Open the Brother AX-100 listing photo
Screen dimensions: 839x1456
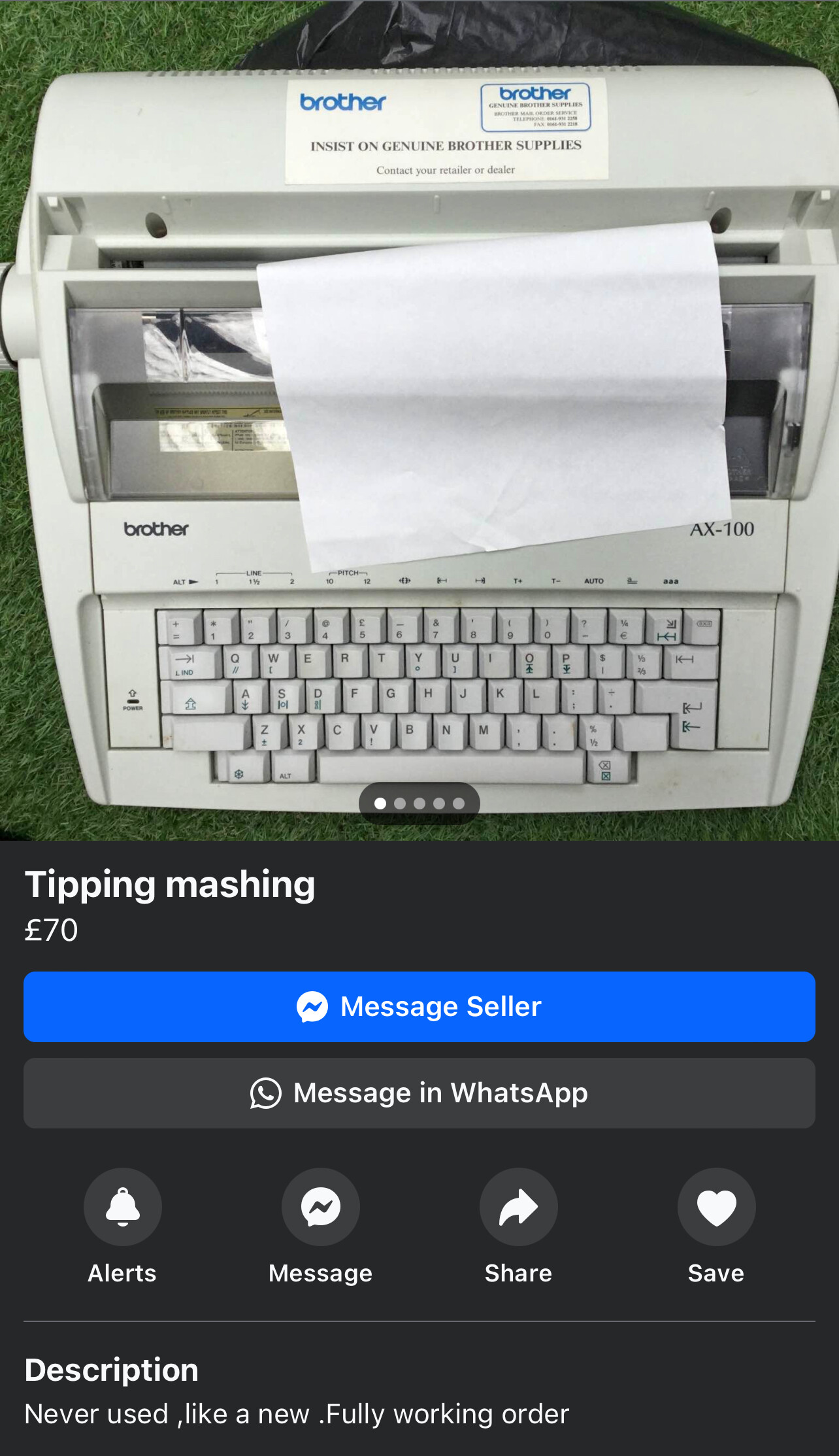click(x=419, y=420)
